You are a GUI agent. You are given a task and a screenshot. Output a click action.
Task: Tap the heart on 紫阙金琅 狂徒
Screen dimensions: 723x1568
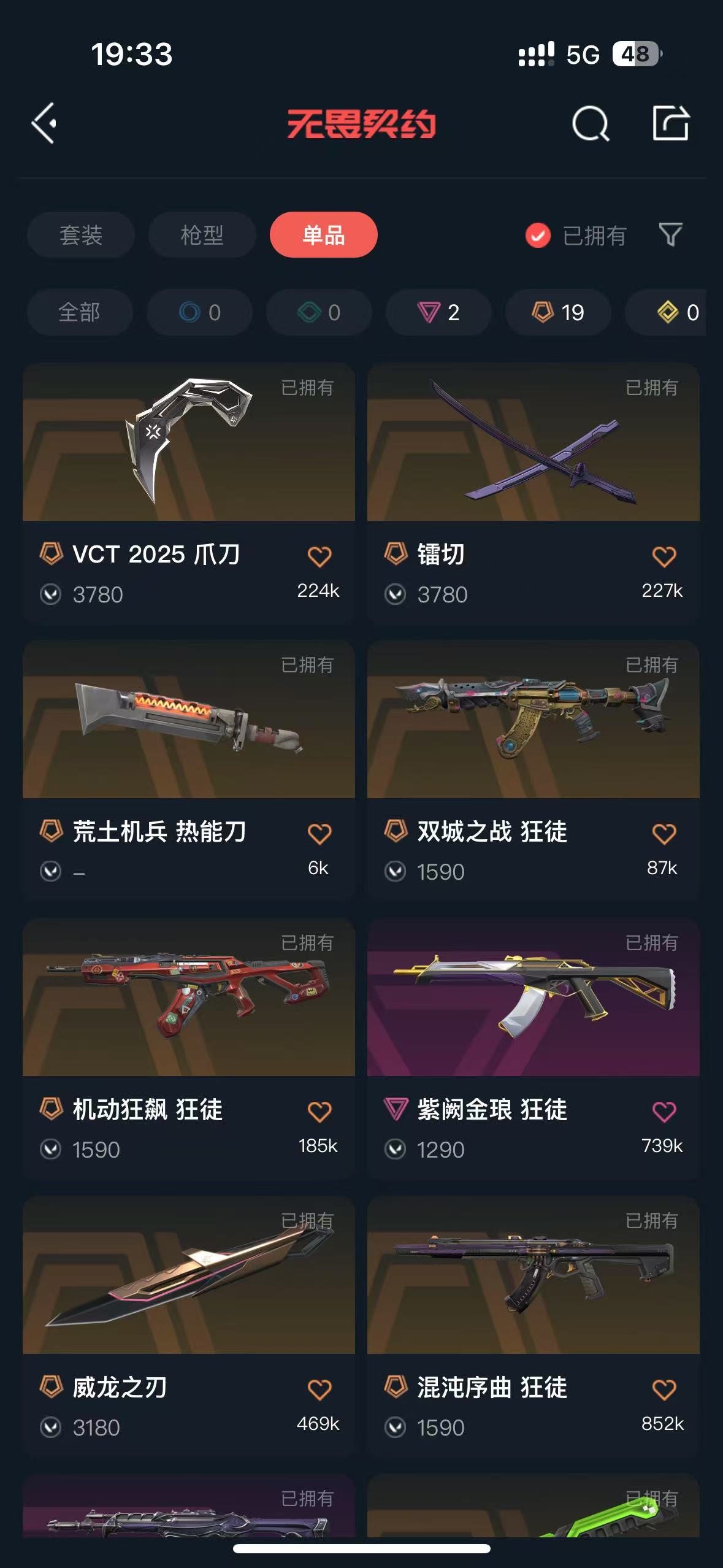pyautogui.click(x=664, y=1112)
